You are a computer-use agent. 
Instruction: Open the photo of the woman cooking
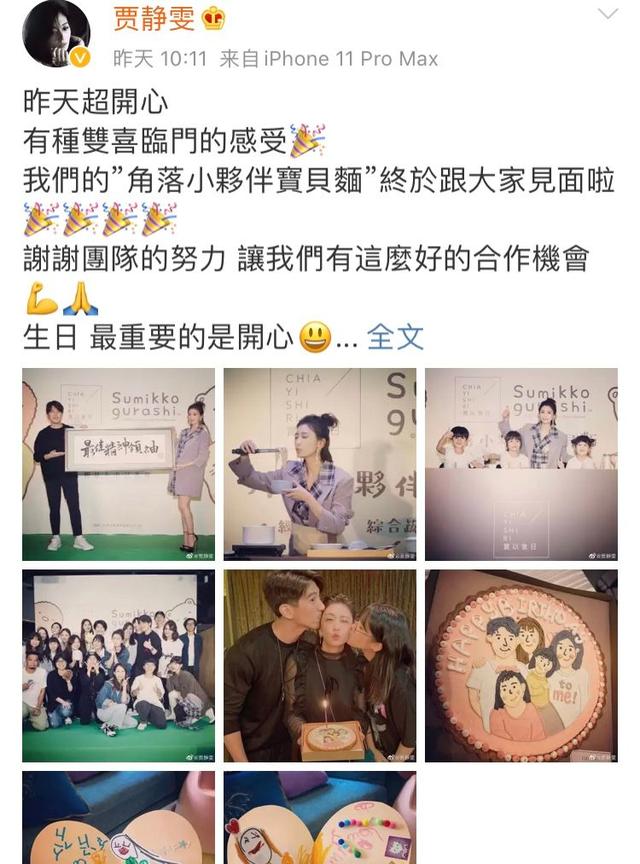point(320,463)
